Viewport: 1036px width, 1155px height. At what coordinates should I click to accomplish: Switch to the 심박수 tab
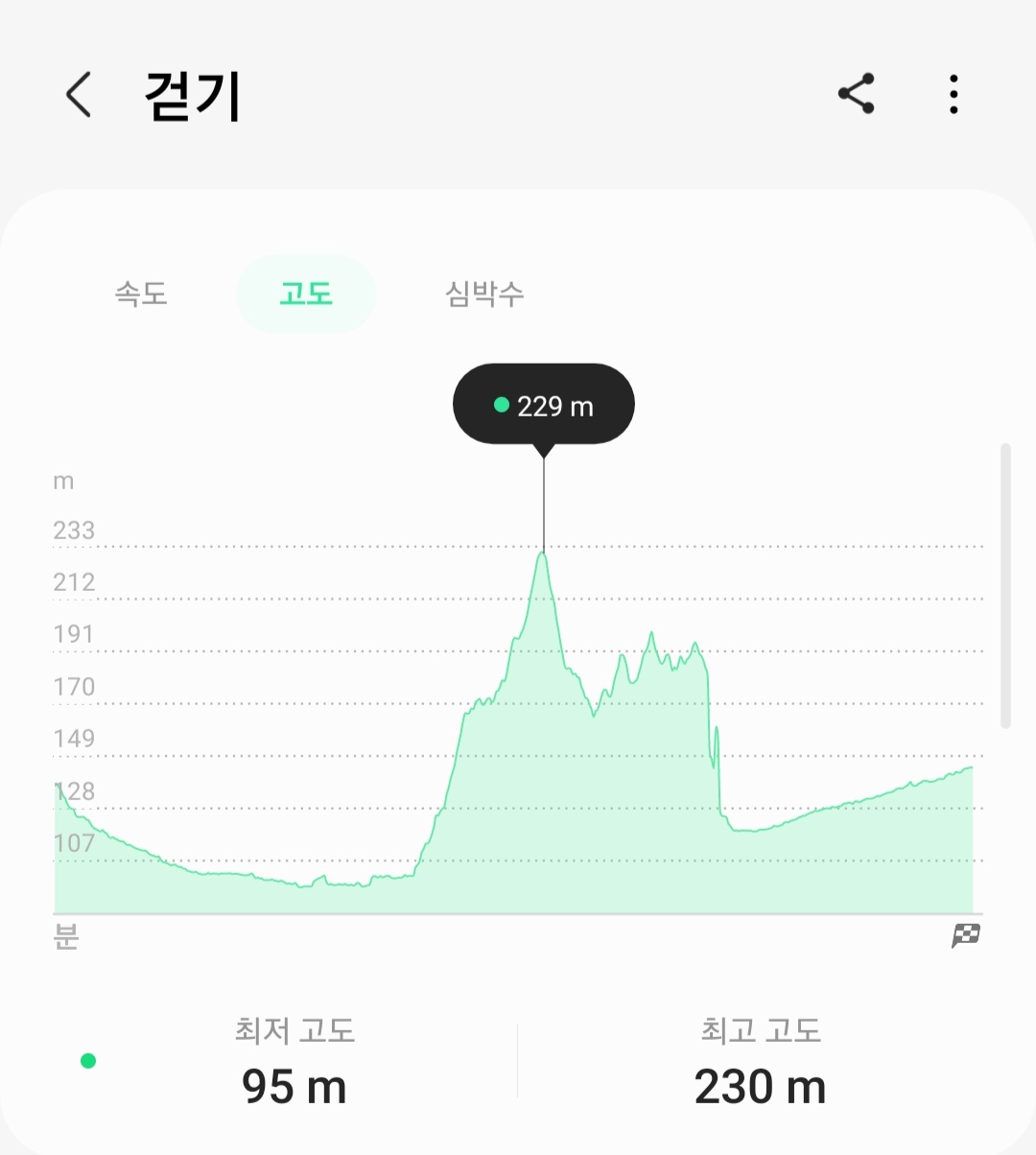pyautogui.click(x=484, y=294)
